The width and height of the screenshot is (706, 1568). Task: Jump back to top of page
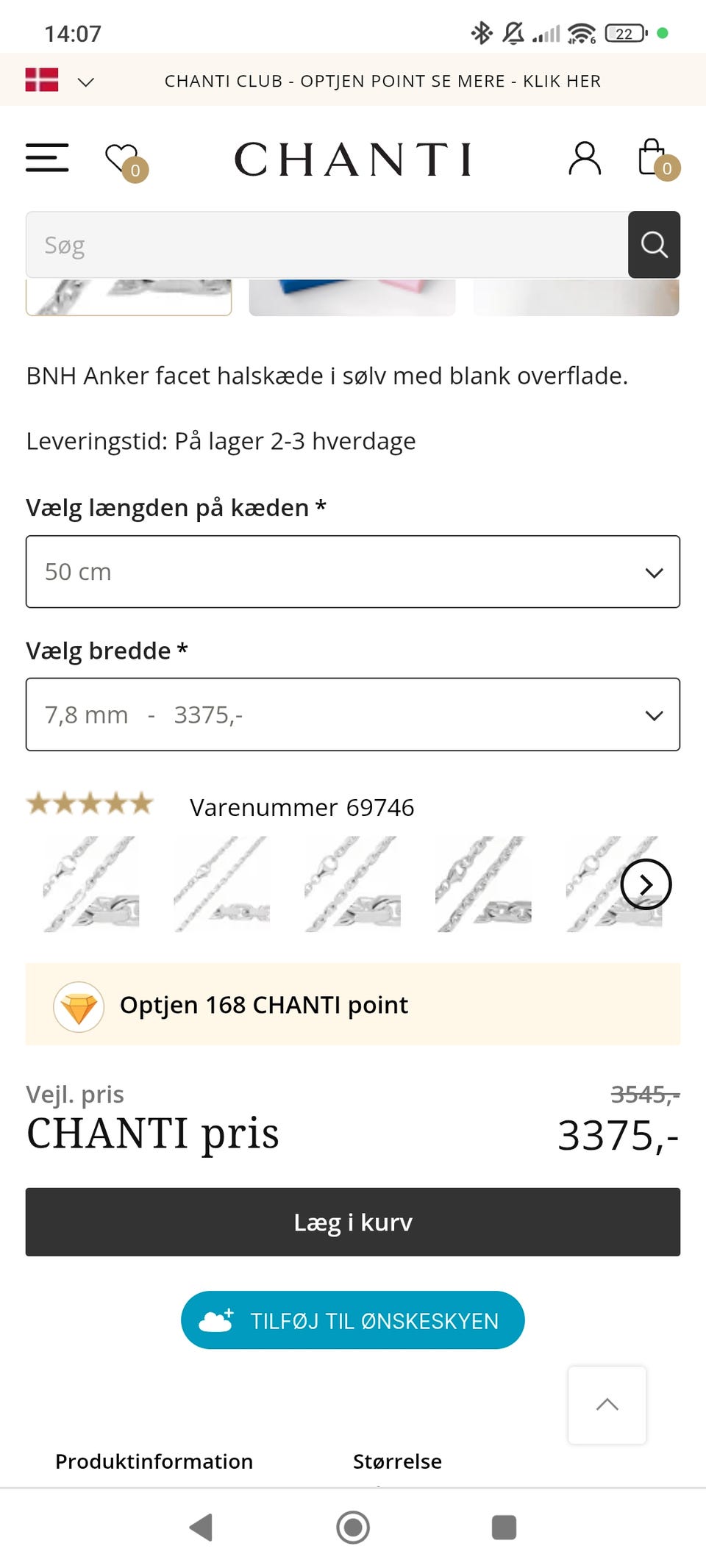point(607,1405)
